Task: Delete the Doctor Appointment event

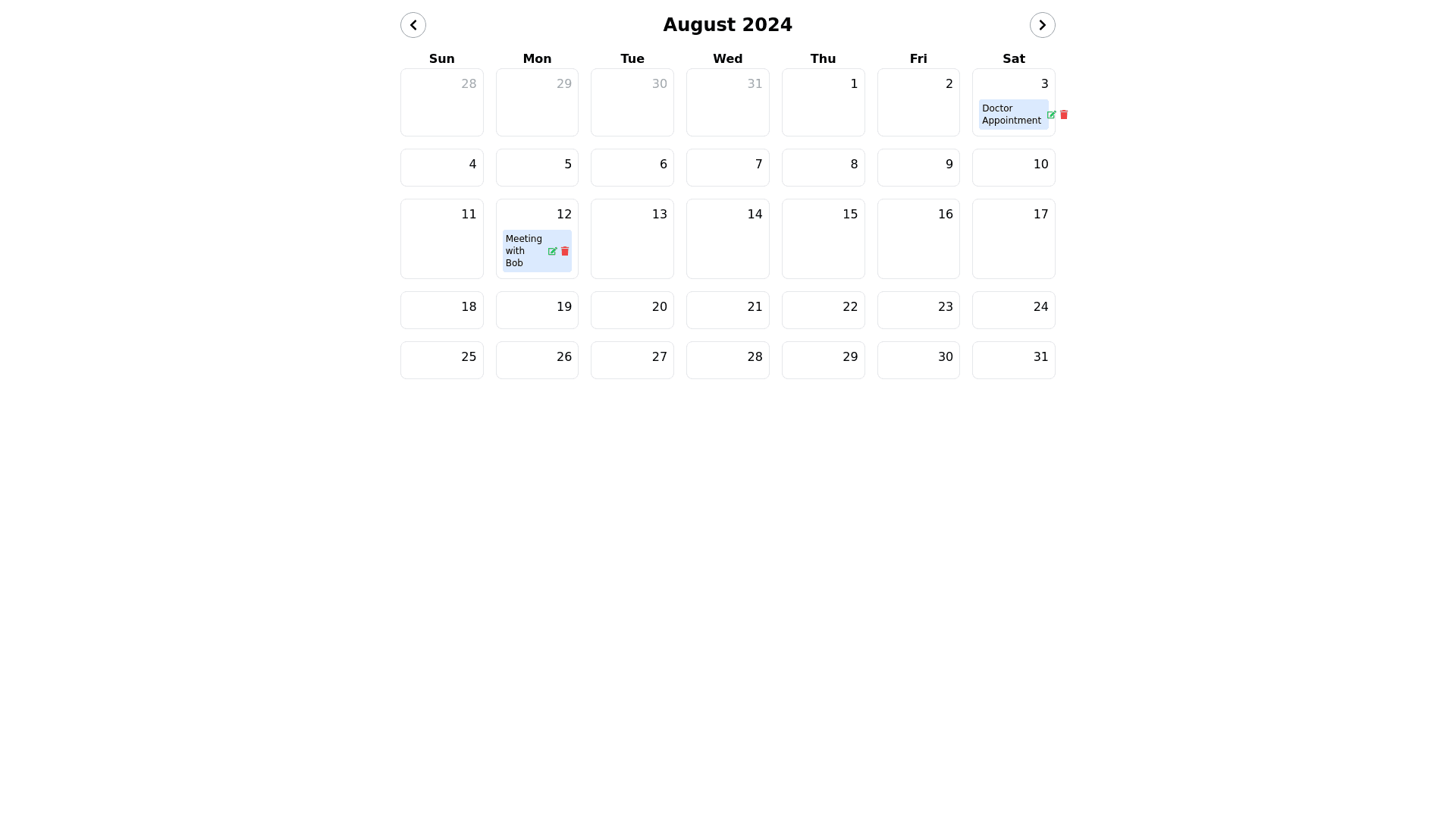Action: click(x=1063, y=115)
